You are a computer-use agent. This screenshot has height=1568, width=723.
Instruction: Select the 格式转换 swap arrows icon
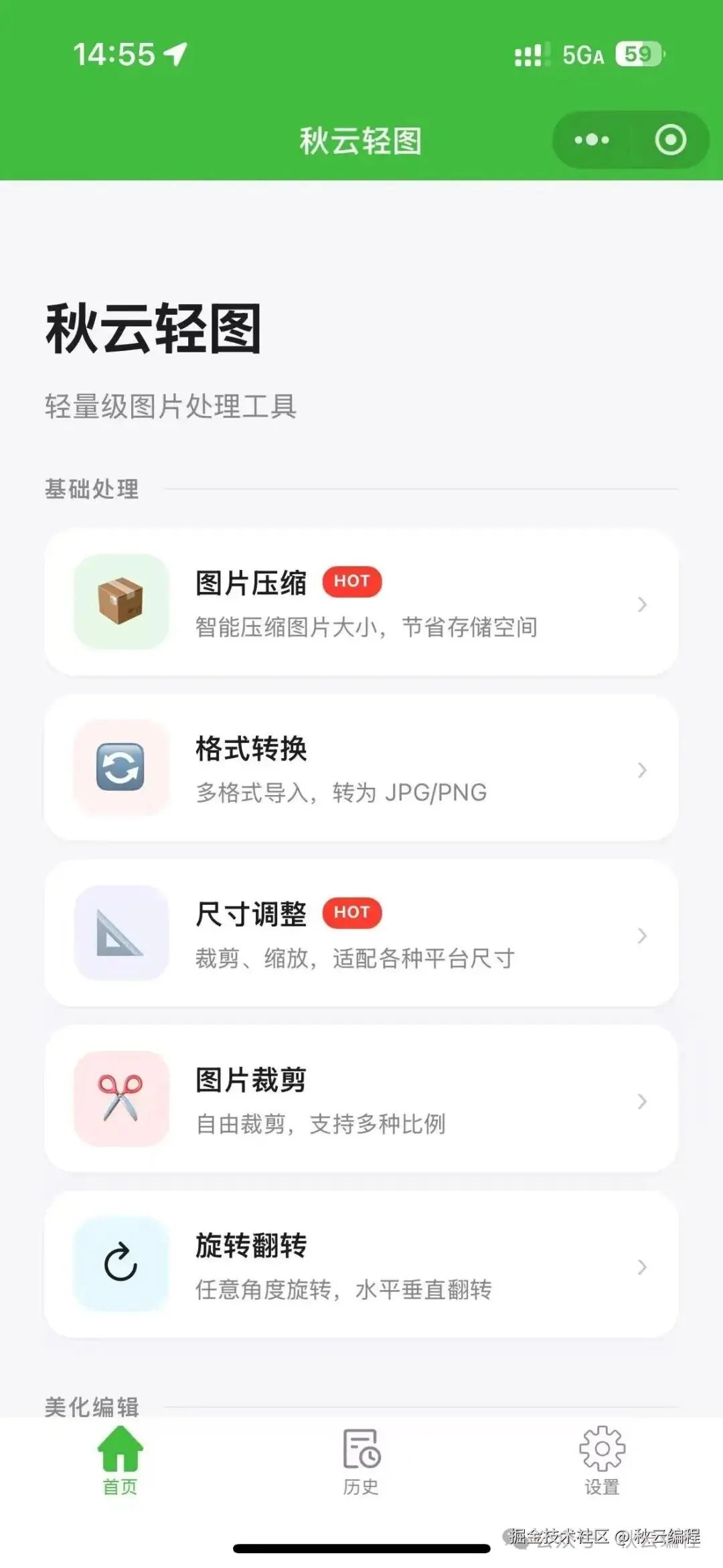[121, 768]
